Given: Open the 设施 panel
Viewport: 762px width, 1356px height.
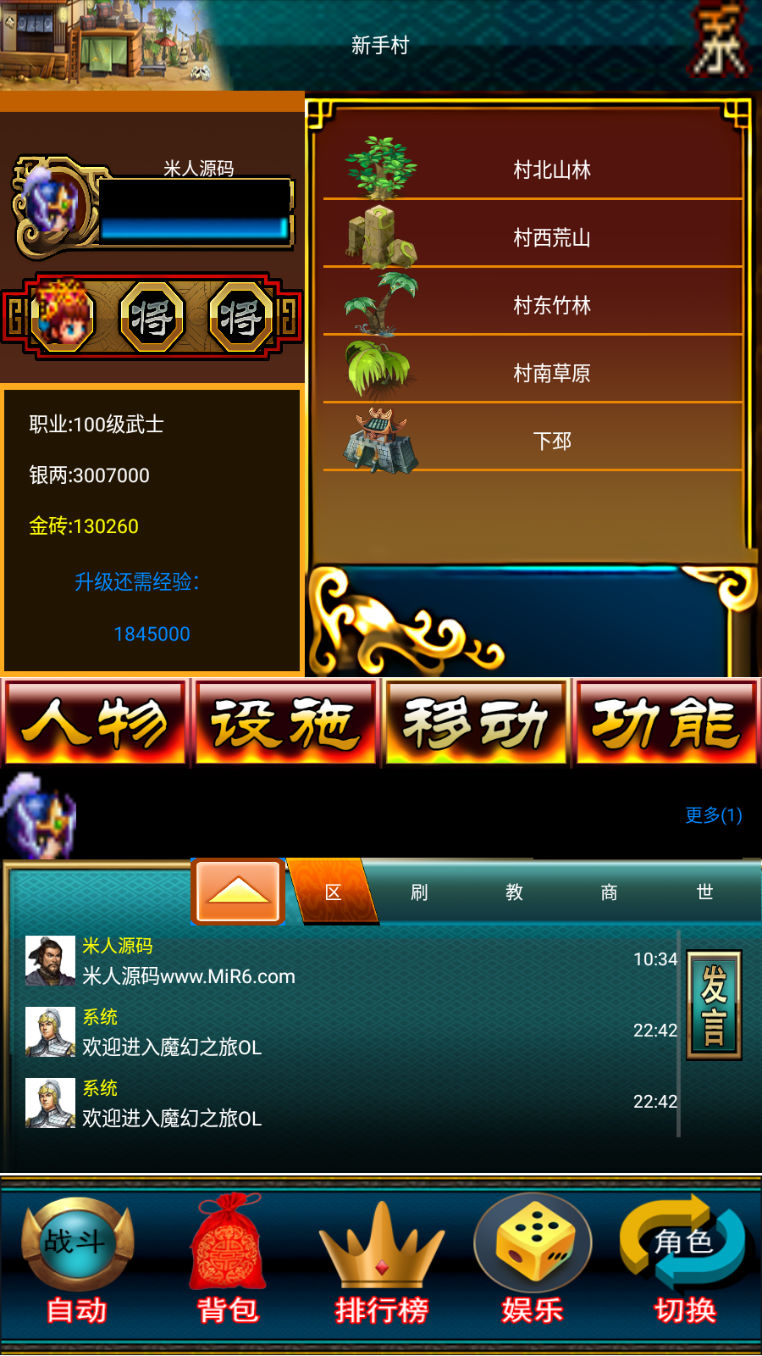Looking at the screenshot, I should [286, 722].
